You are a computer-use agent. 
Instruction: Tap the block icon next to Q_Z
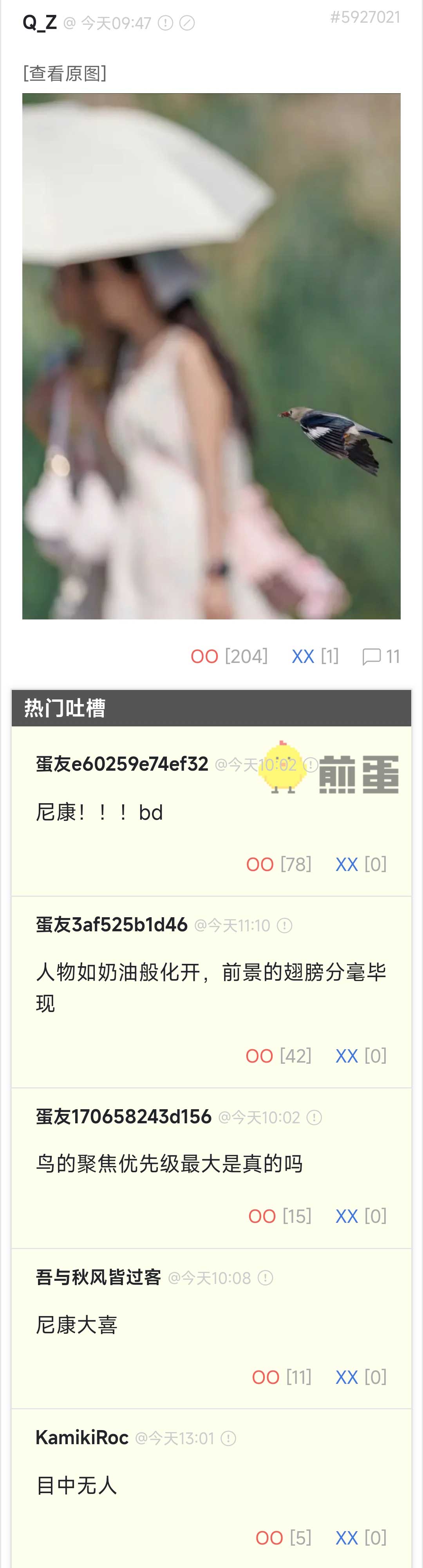point(187,23)
